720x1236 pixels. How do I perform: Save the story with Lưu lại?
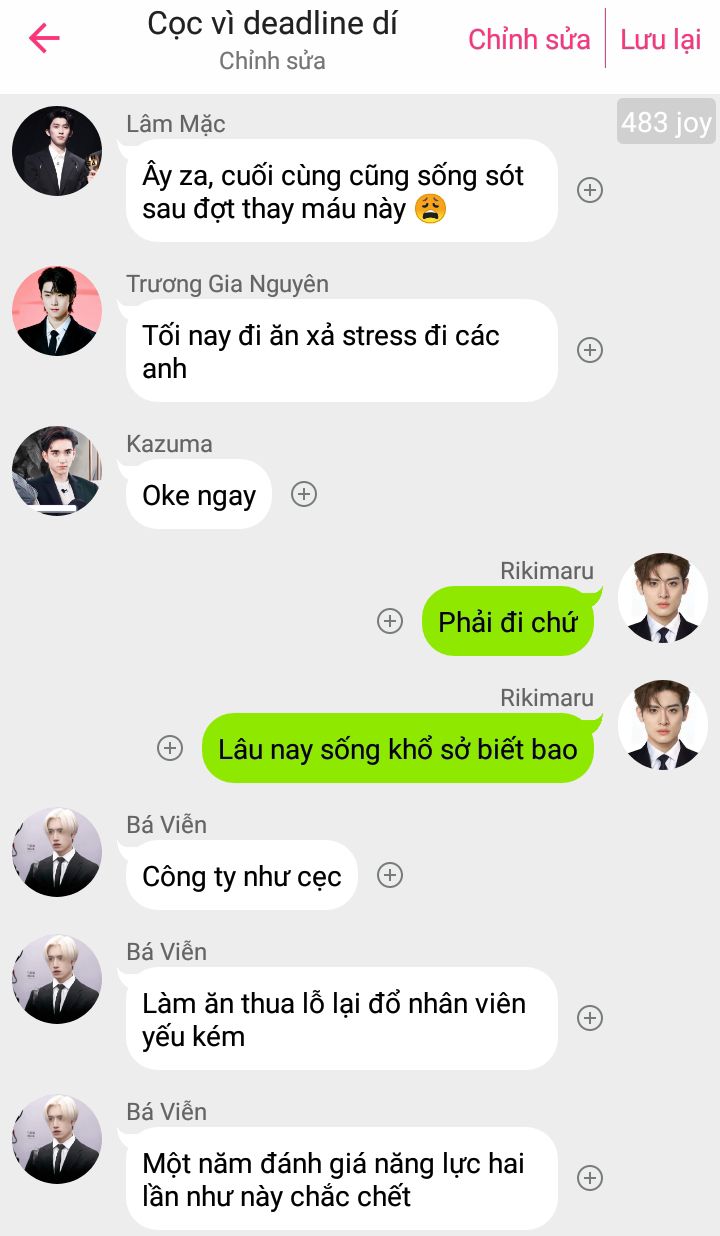coord(661,39)
